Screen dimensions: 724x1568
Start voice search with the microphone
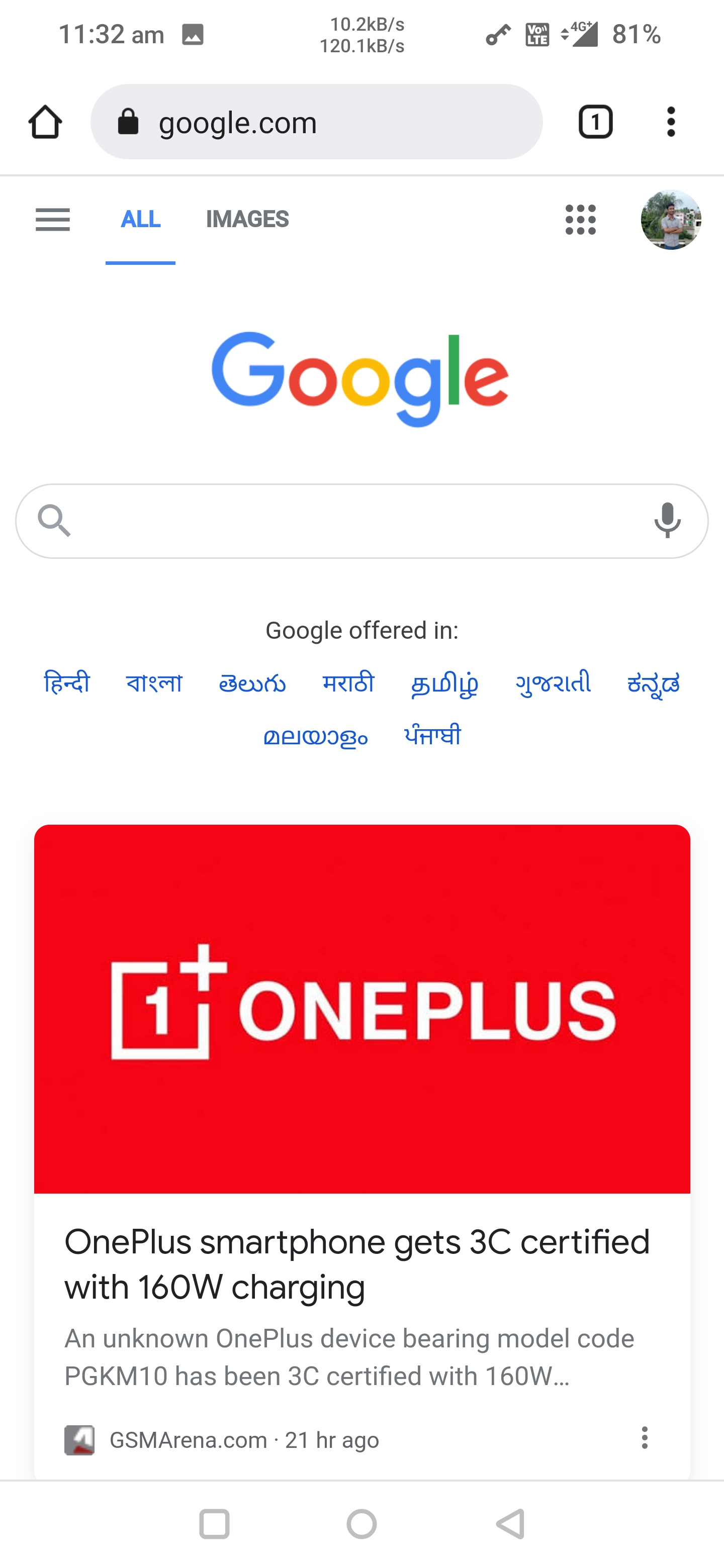(x=667, y=521)
